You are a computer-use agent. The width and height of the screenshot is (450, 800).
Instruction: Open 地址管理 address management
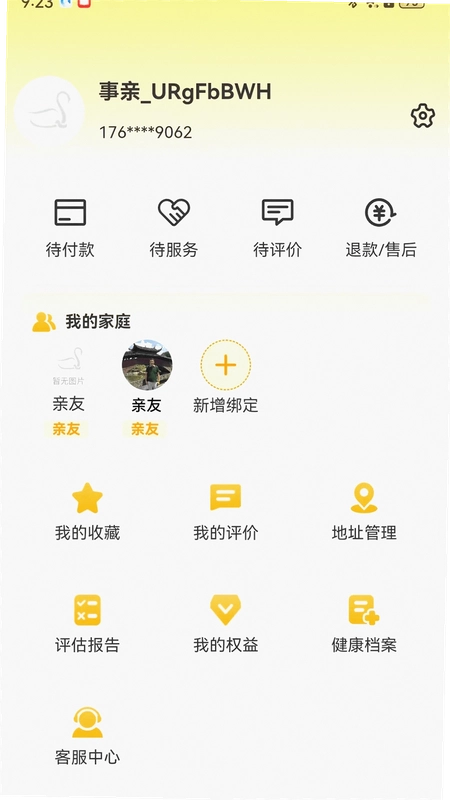(364, 512)
